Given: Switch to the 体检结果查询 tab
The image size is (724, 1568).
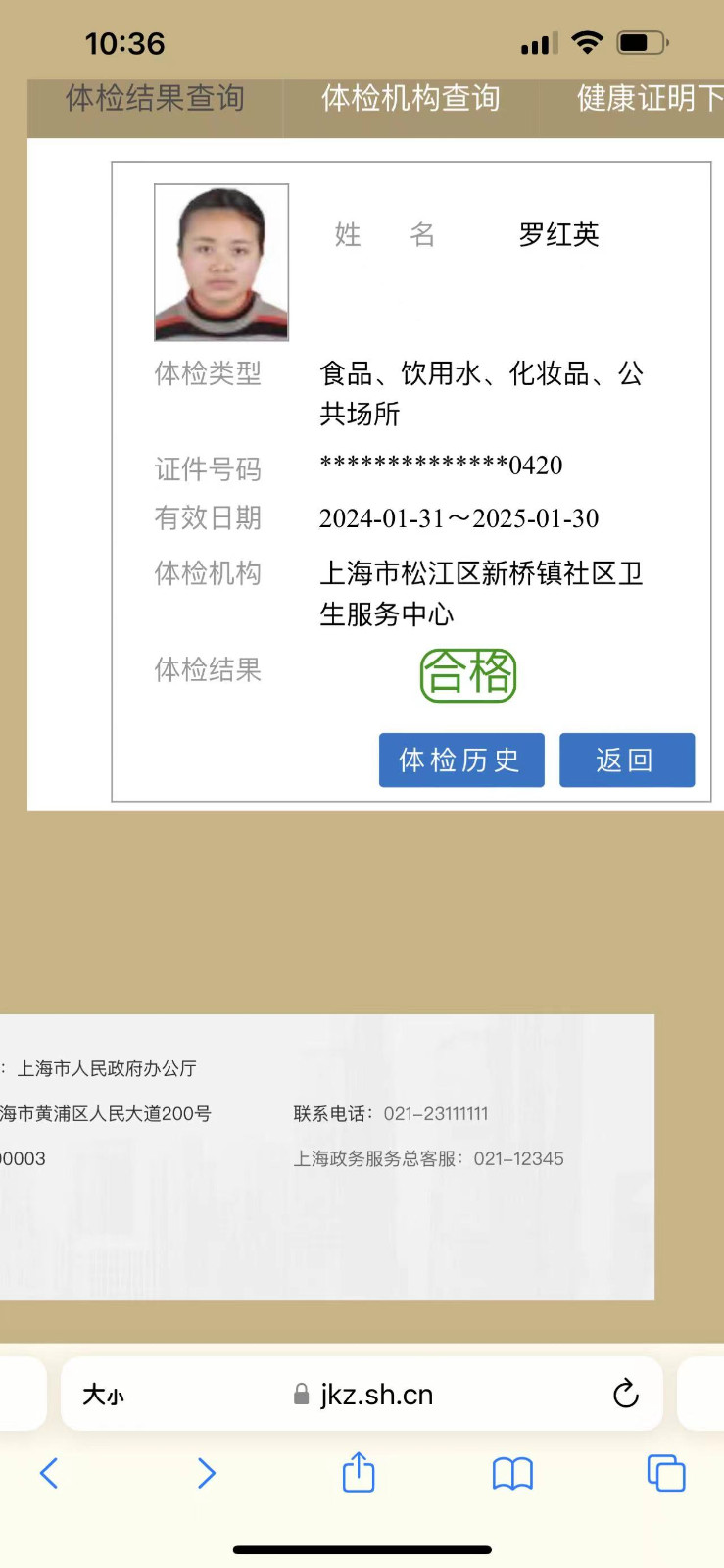Looking at the screenshot, I should [155, 99].
